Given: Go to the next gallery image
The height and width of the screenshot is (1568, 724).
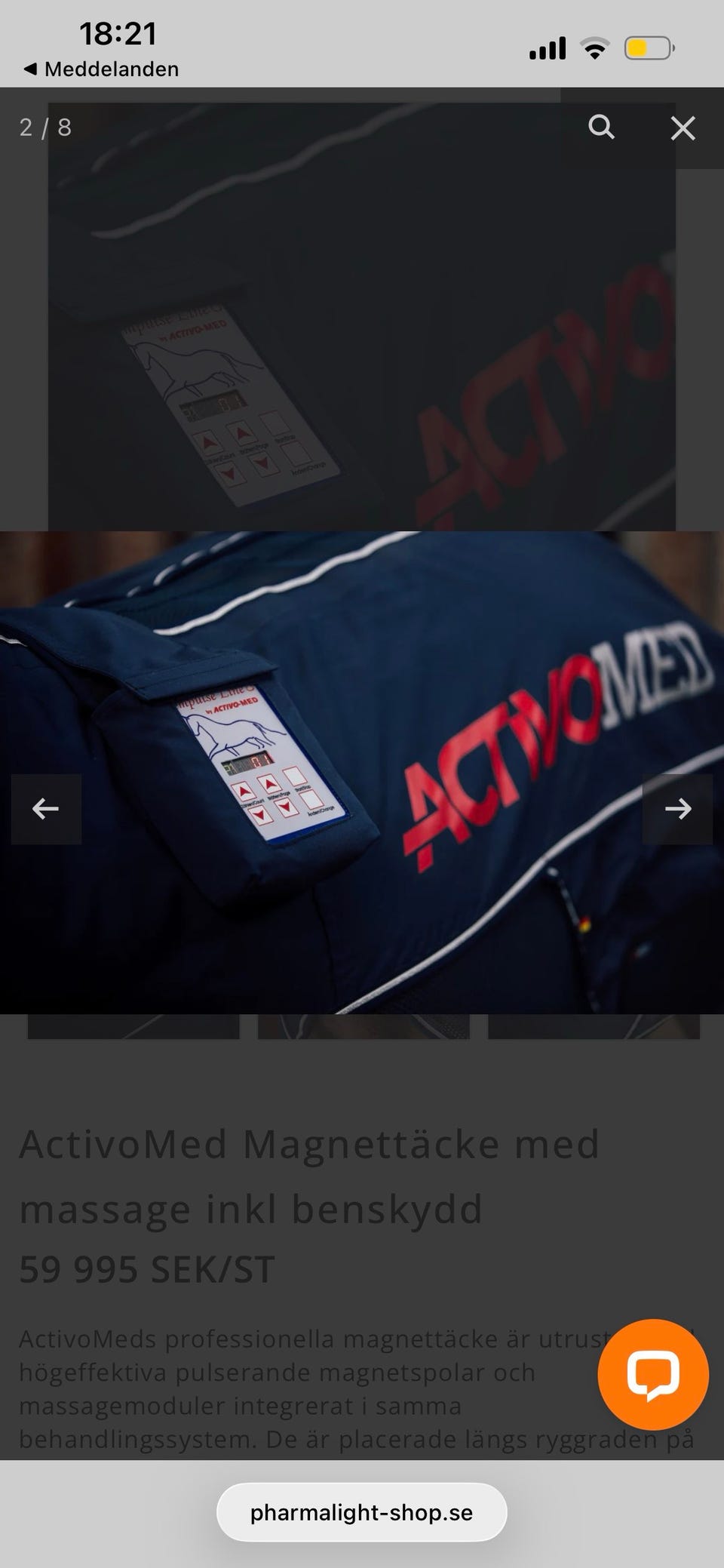Looking at the screenshot, I should (x=677, y=809).
